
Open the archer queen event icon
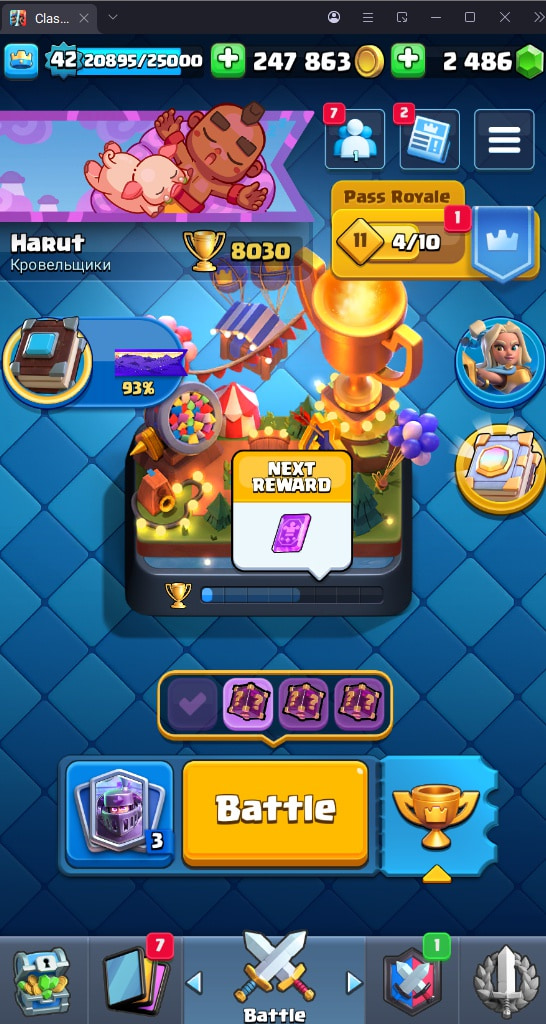(x=500, y=362)
